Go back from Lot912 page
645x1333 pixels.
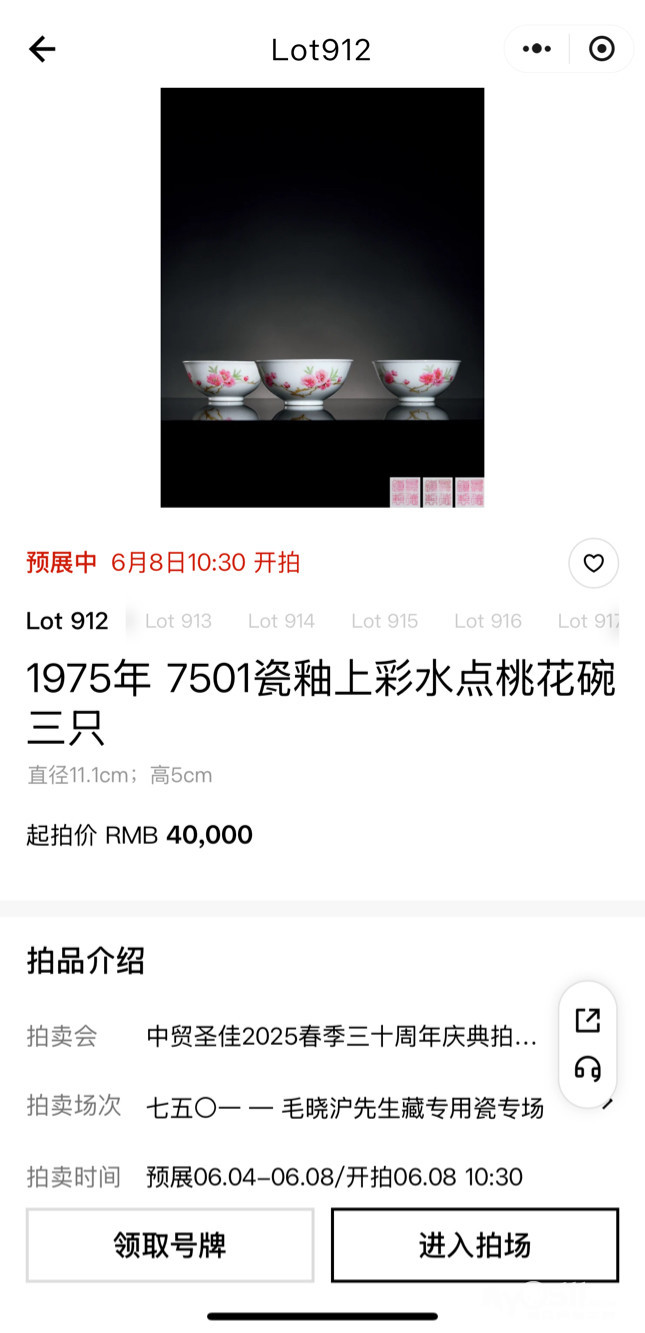click(42, 49)
